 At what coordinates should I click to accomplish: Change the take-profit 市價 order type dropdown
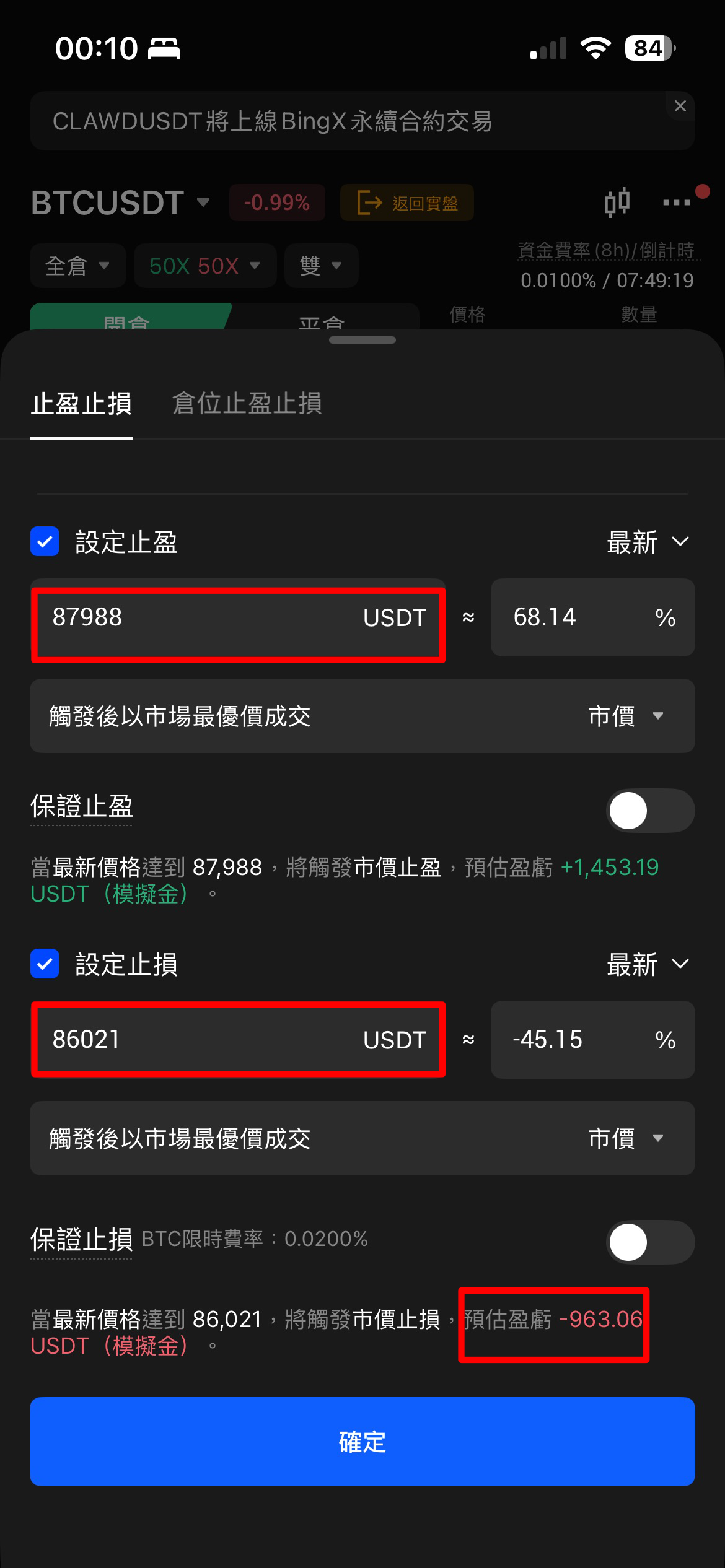[x=626, y=716]
